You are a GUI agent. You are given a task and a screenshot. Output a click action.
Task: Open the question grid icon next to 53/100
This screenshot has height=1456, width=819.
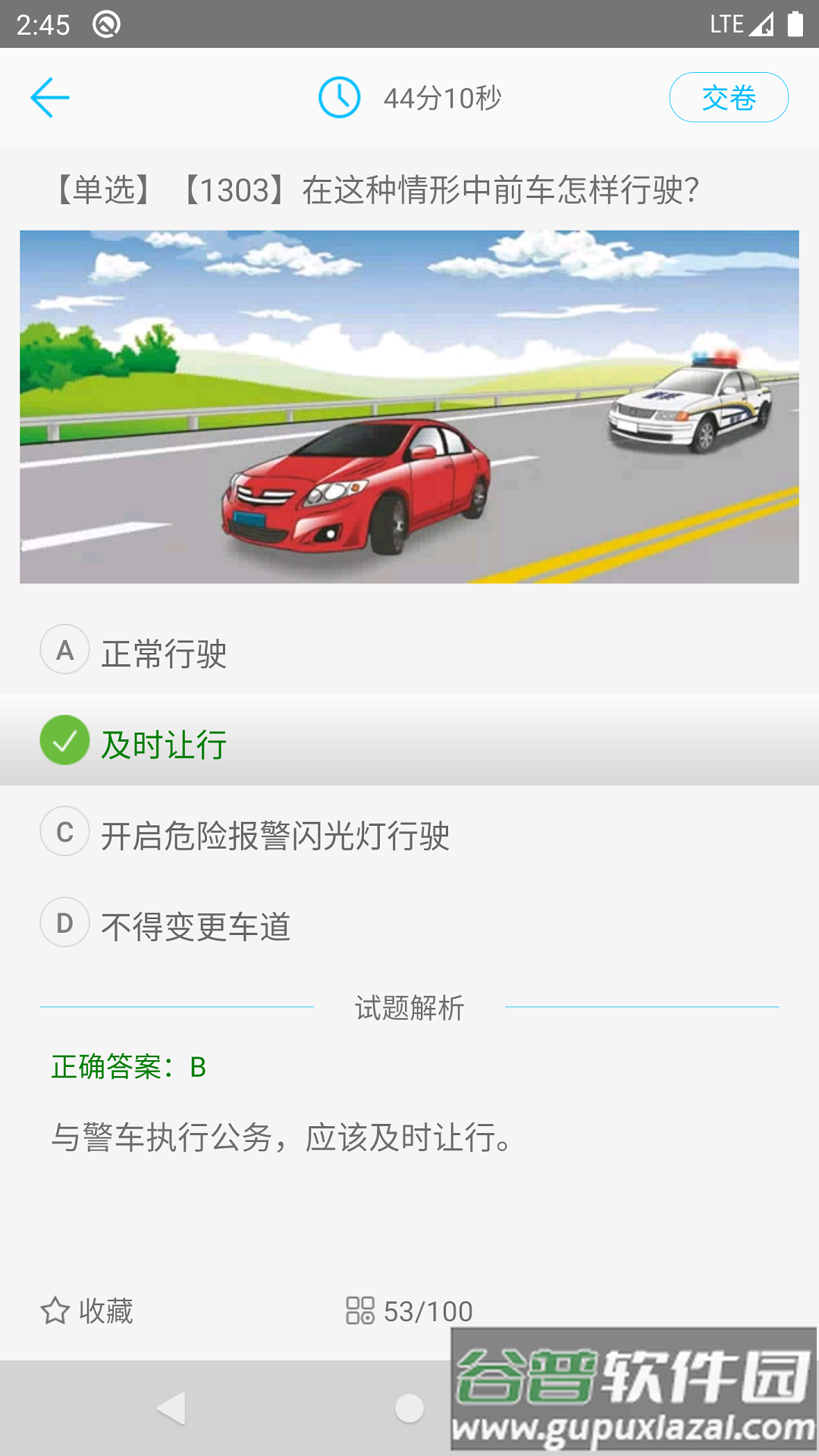tap(360, 1310)
